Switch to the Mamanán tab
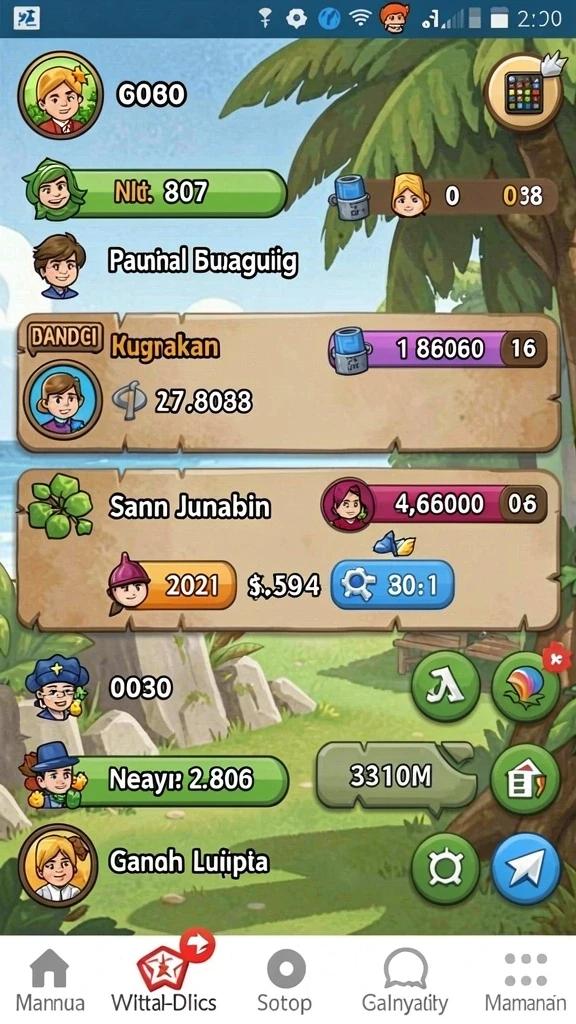Image resolution: width=576 pixels, height=1024 pixels. 525,980
